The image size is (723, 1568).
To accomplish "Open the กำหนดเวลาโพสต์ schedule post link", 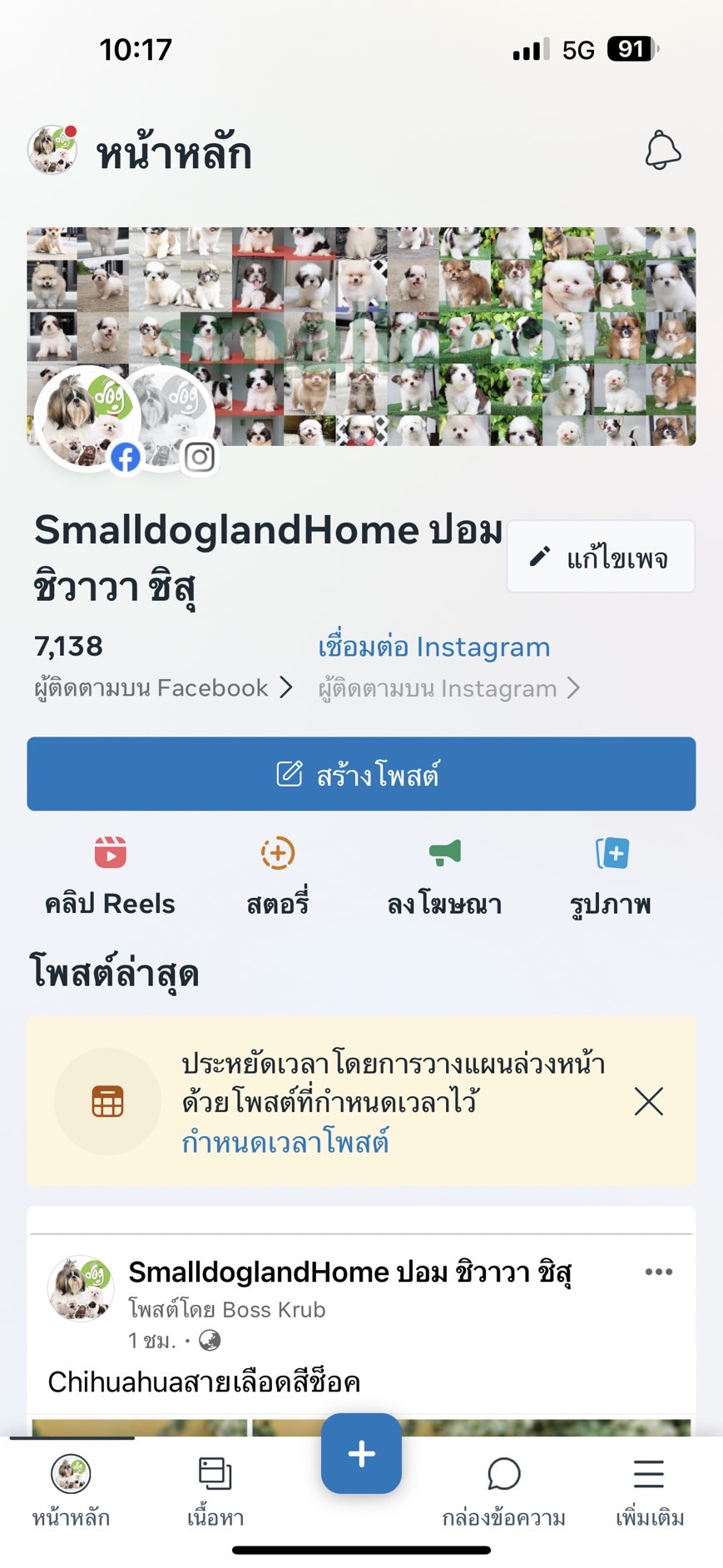I will (285, 1142).
